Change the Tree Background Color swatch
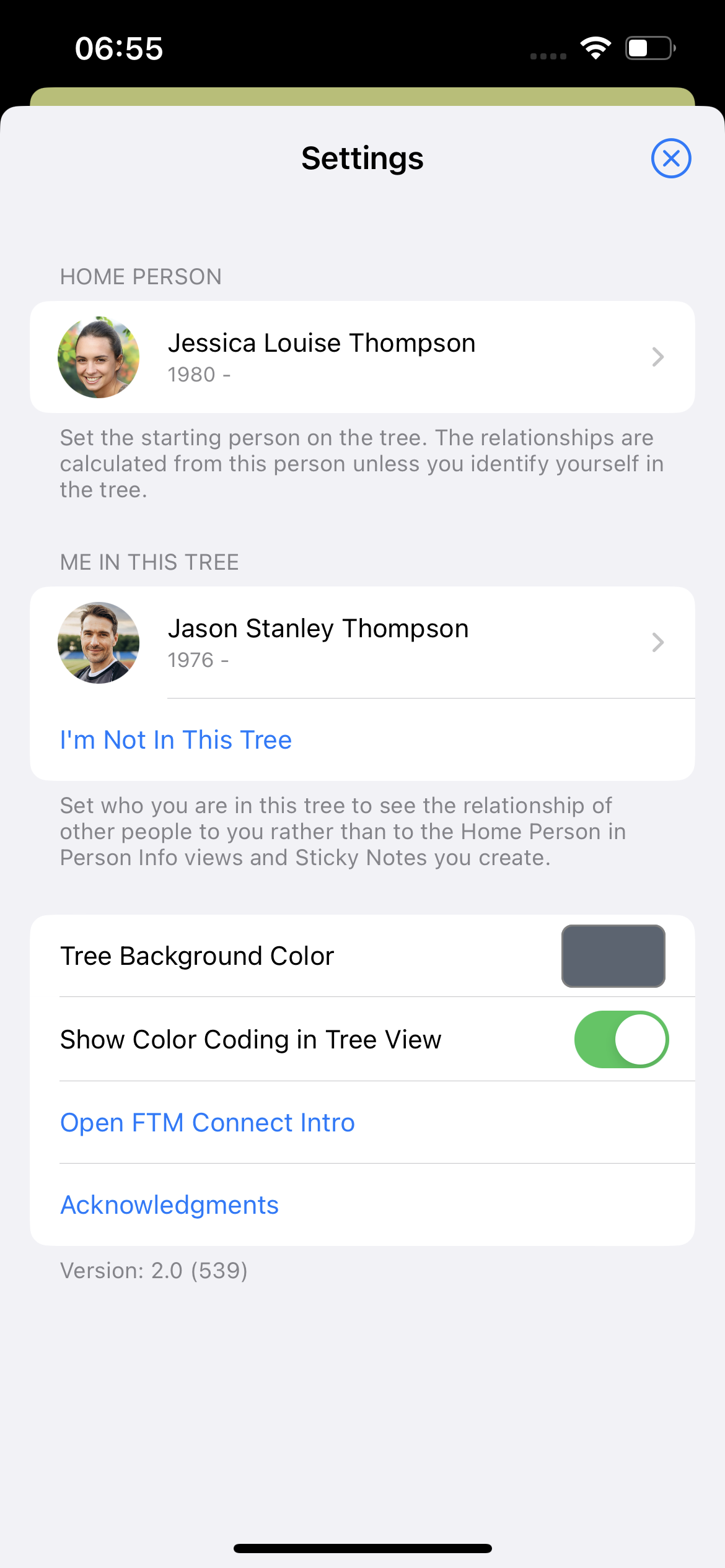 point(613,956)
